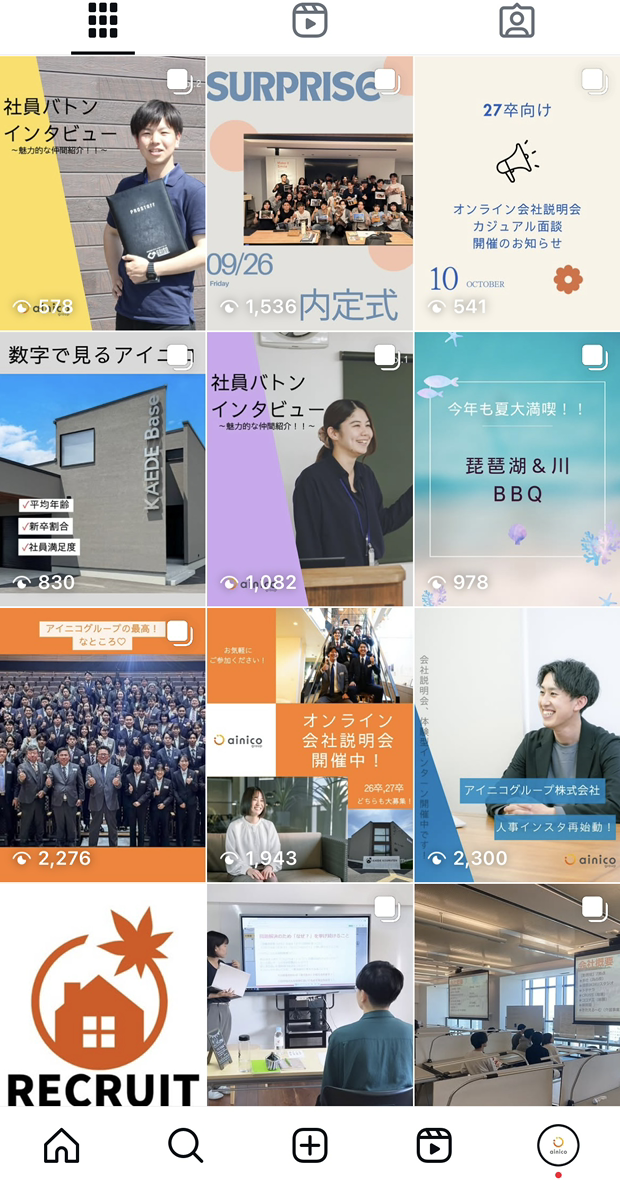Open the 人事インスタ再始動！ post
The height and width of the screenshot is (1200, 620).
(x=517, y=745)
